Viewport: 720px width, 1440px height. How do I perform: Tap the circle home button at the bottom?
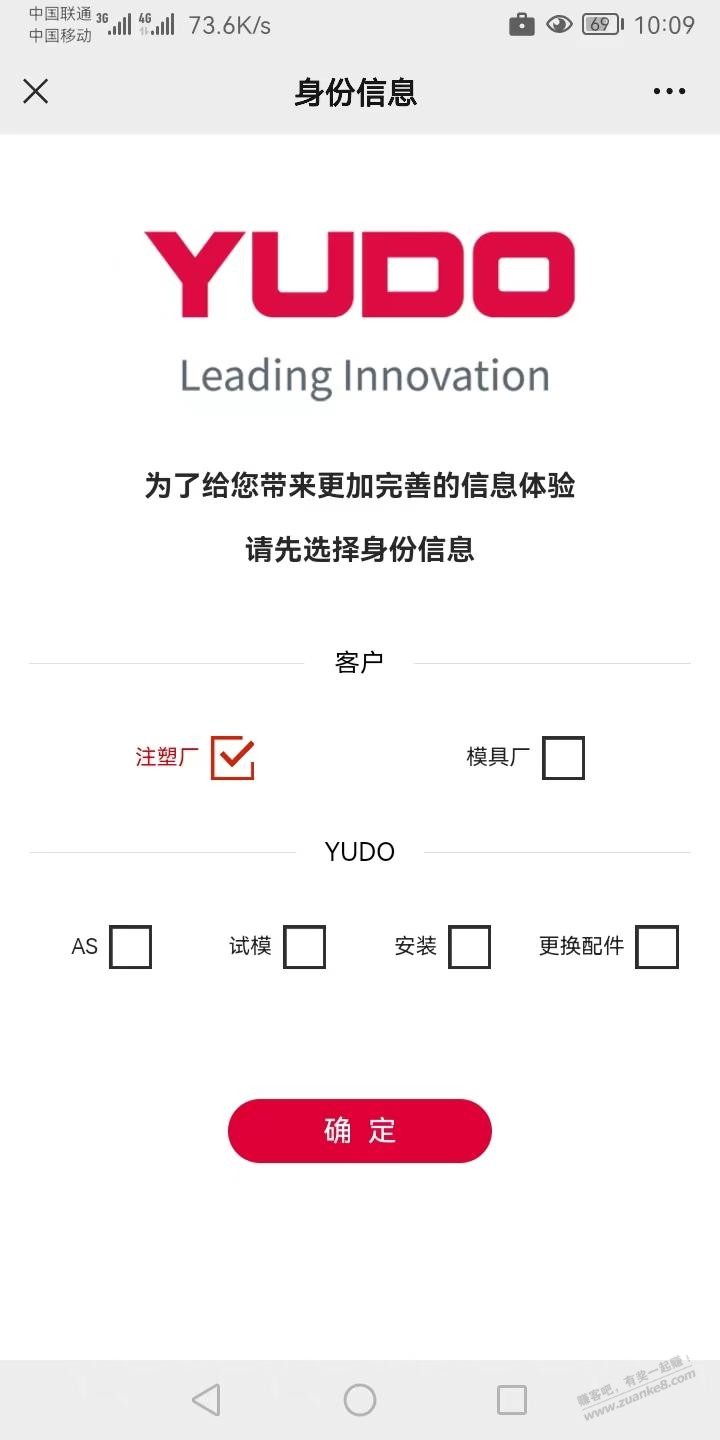point(360,1401)
